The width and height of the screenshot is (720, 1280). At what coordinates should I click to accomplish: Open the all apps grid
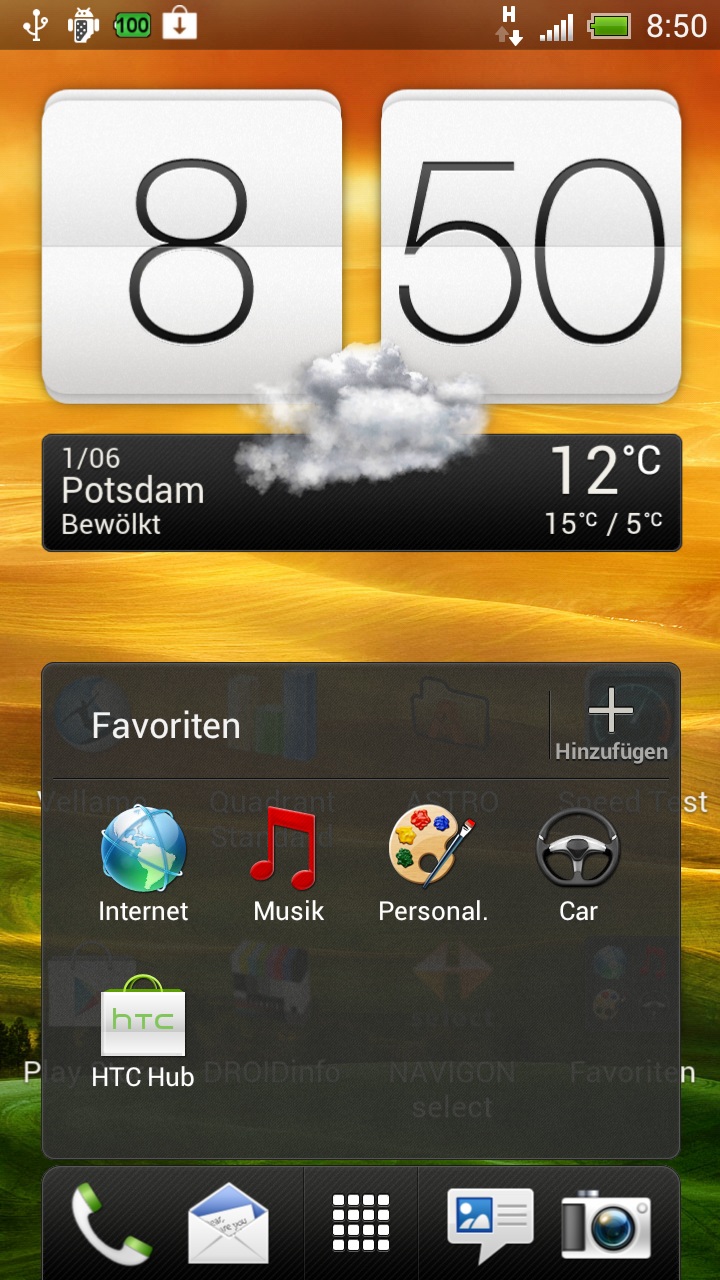(360, 1224)
